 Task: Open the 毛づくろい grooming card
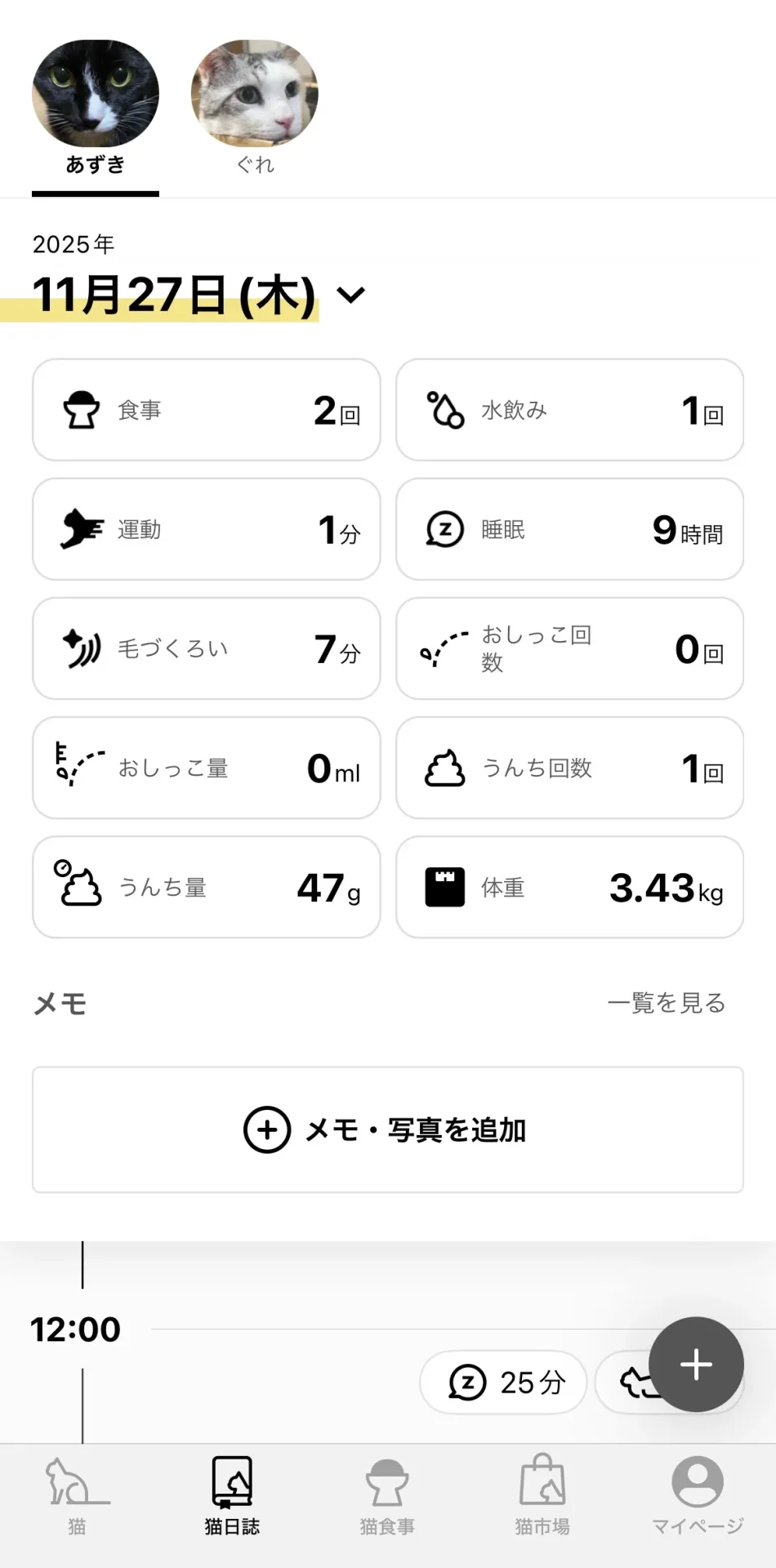point(207,648)
